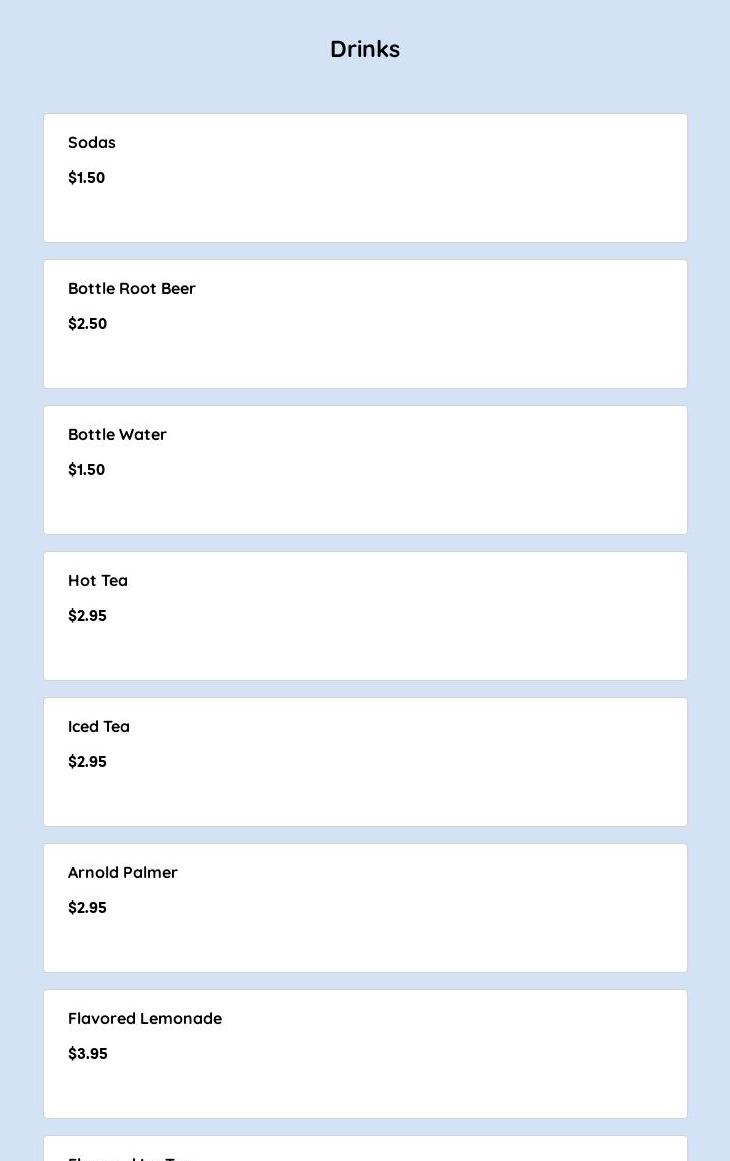Select the Arnold Palmer drink

click(x=365, y=908)
